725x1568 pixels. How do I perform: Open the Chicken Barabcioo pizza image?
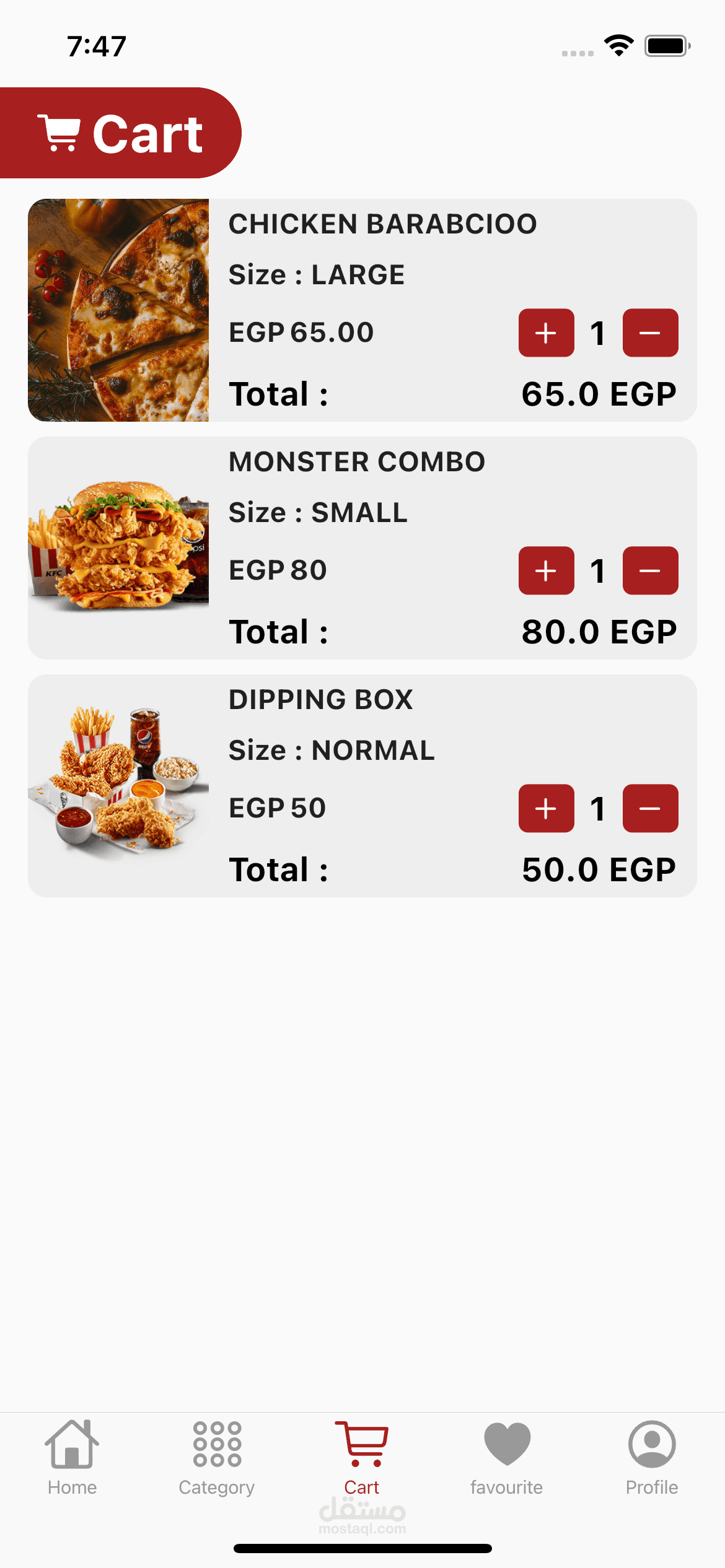pos(118,310)
